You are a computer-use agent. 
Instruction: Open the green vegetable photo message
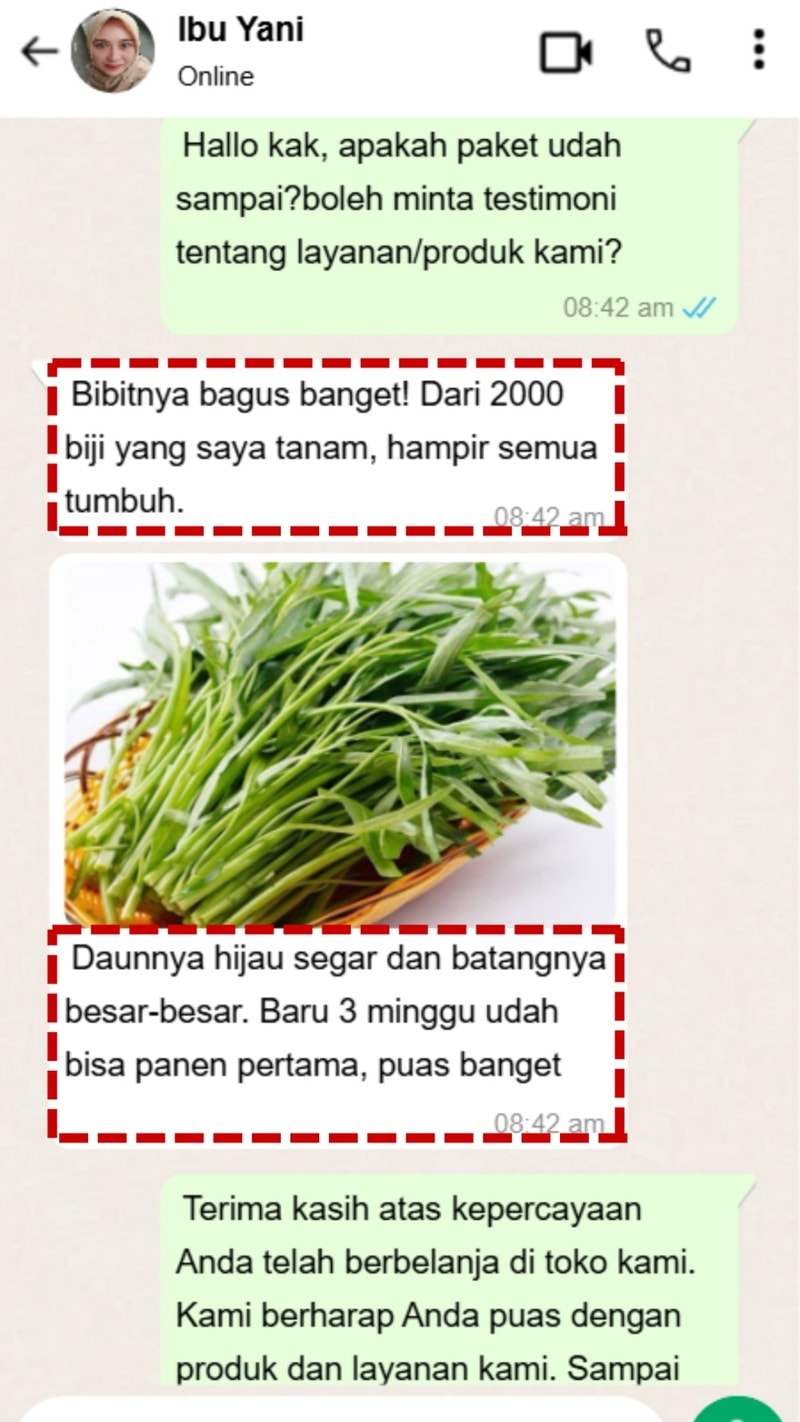(339, 742)
